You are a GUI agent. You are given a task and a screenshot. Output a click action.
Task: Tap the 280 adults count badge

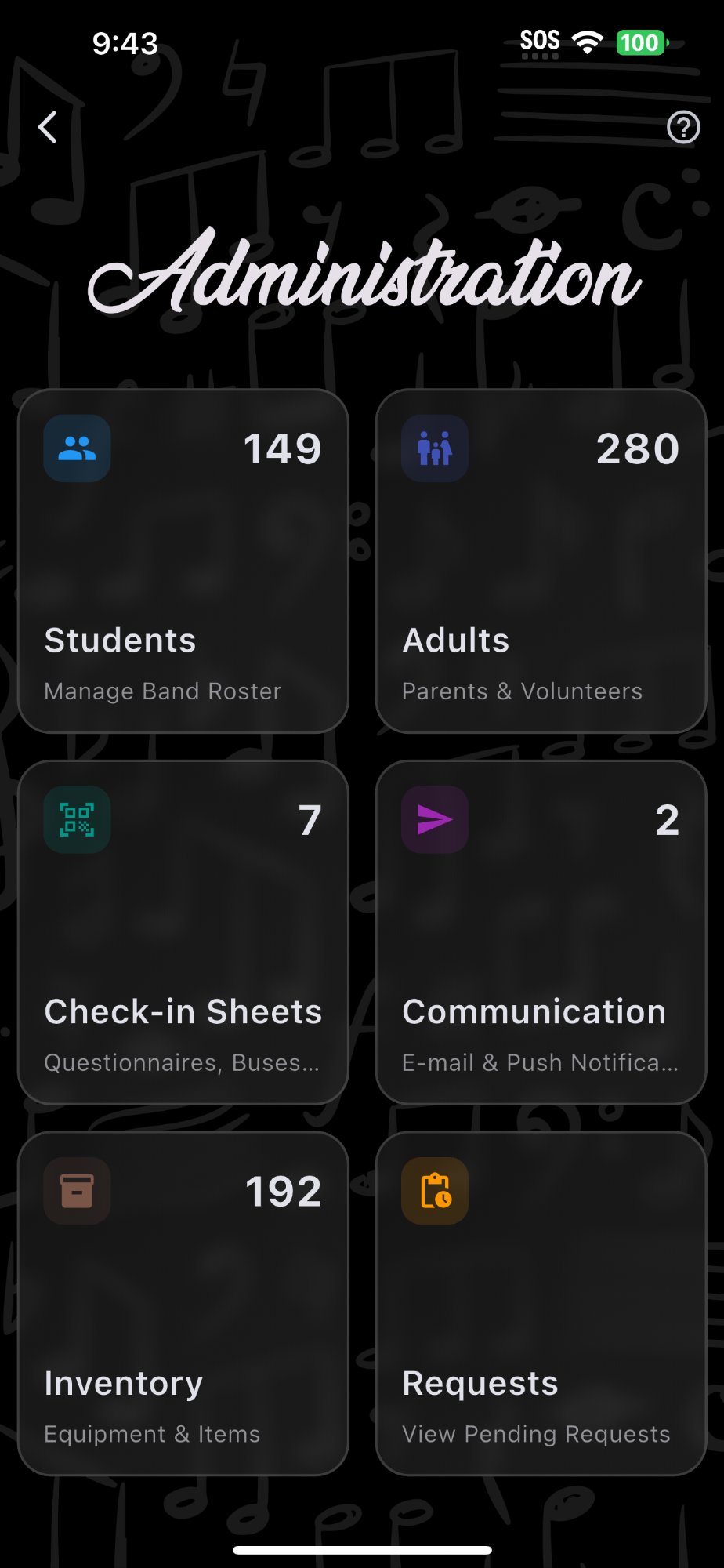[638, 448]
